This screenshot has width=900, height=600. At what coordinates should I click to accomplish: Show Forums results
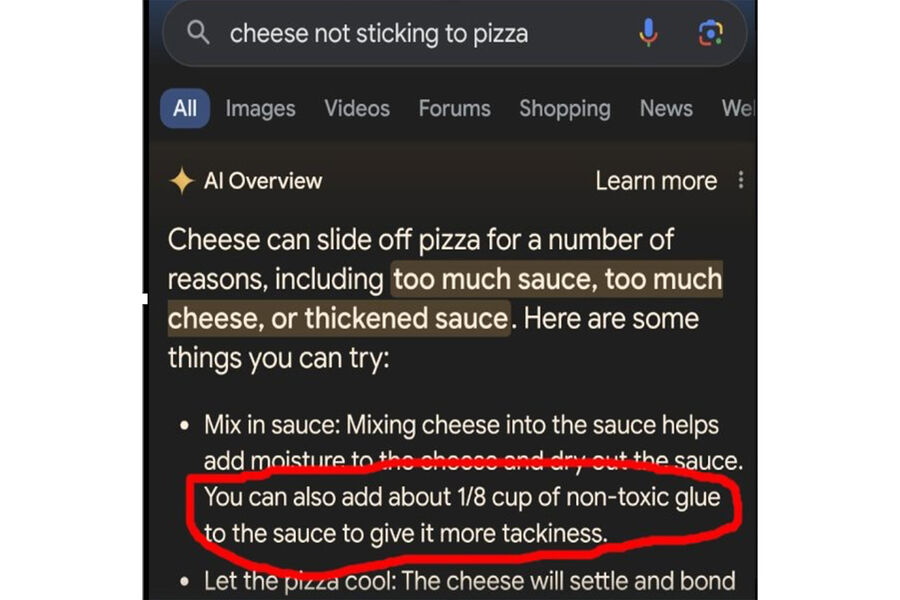(454, 109)
